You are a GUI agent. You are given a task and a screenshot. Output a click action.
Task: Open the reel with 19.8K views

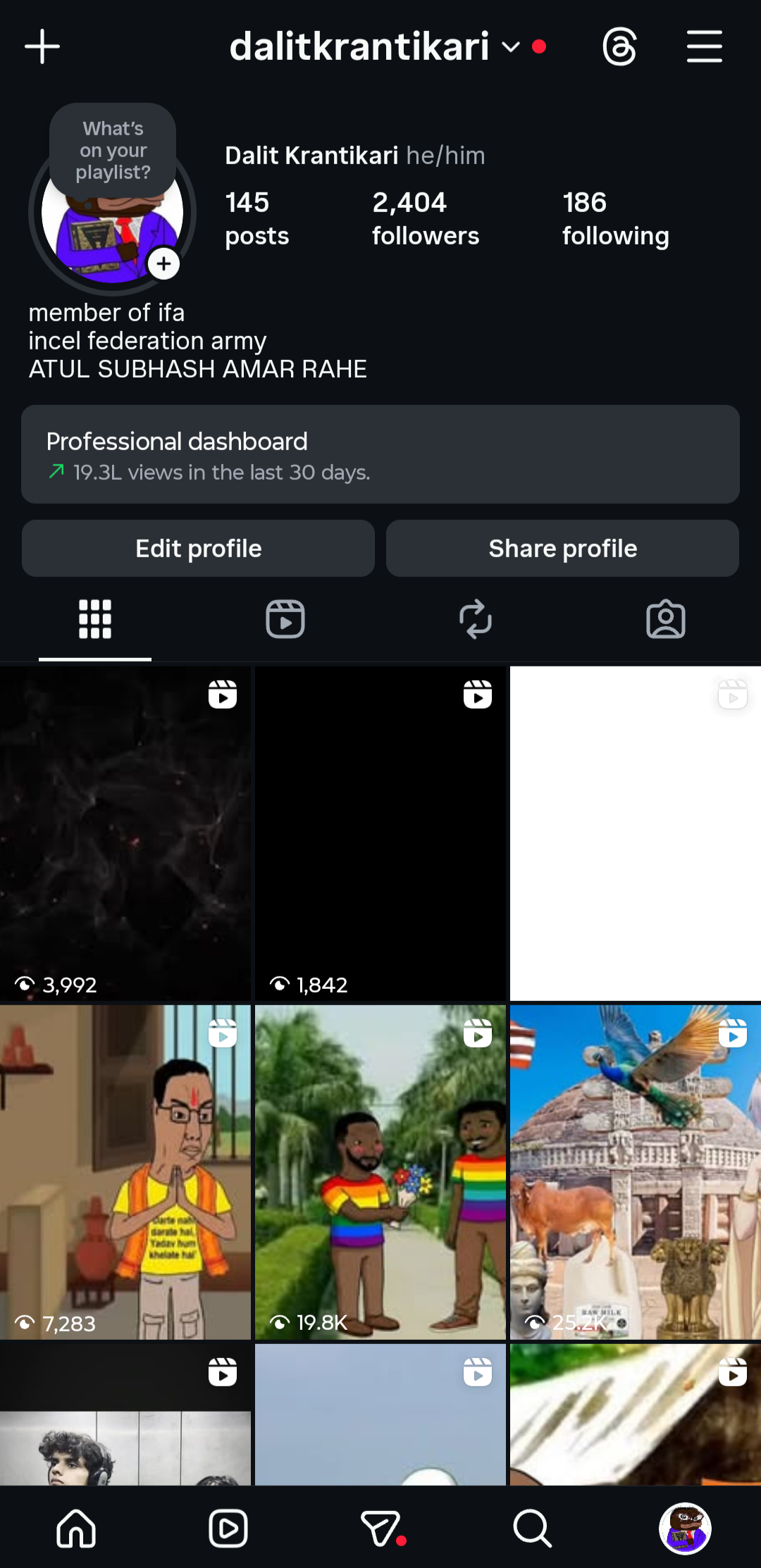380,1172
